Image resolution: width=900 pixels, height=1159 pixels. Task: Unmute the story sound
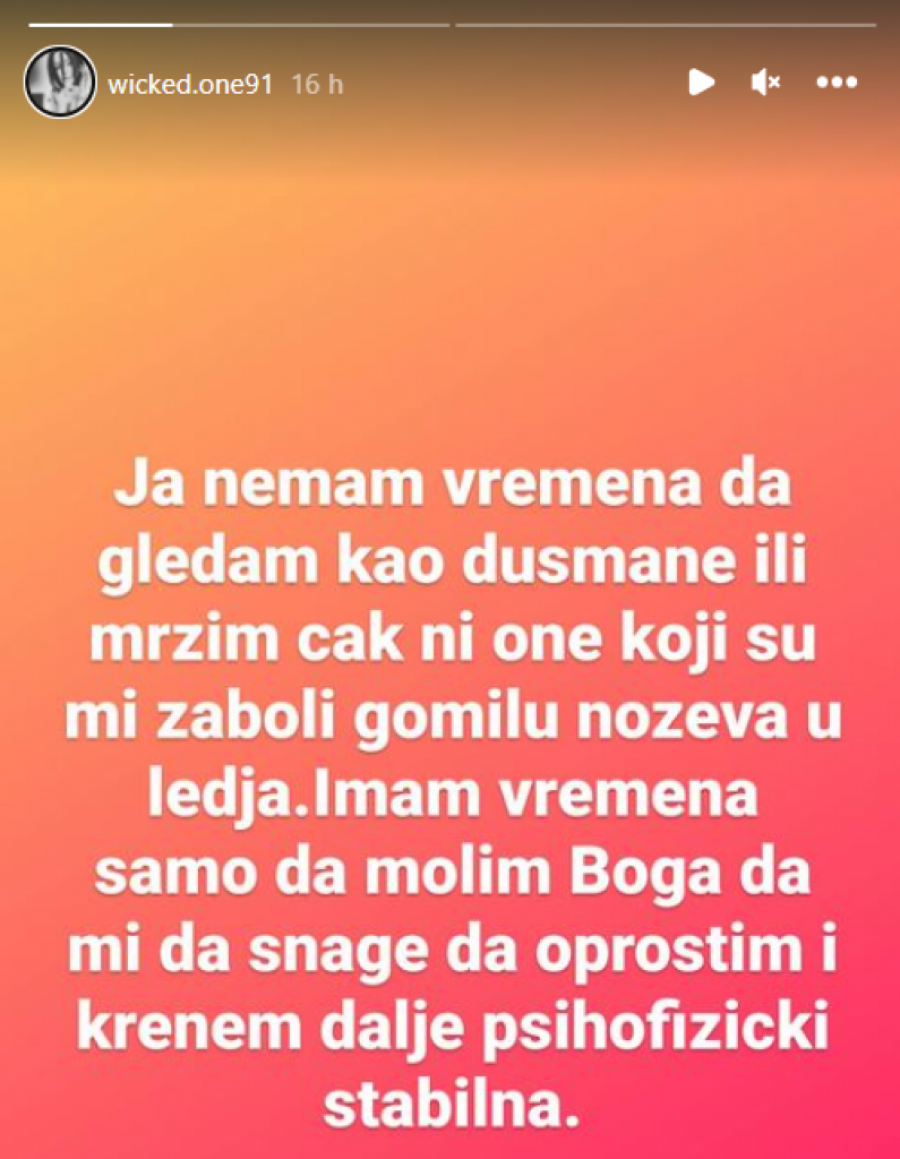point(766,83)
